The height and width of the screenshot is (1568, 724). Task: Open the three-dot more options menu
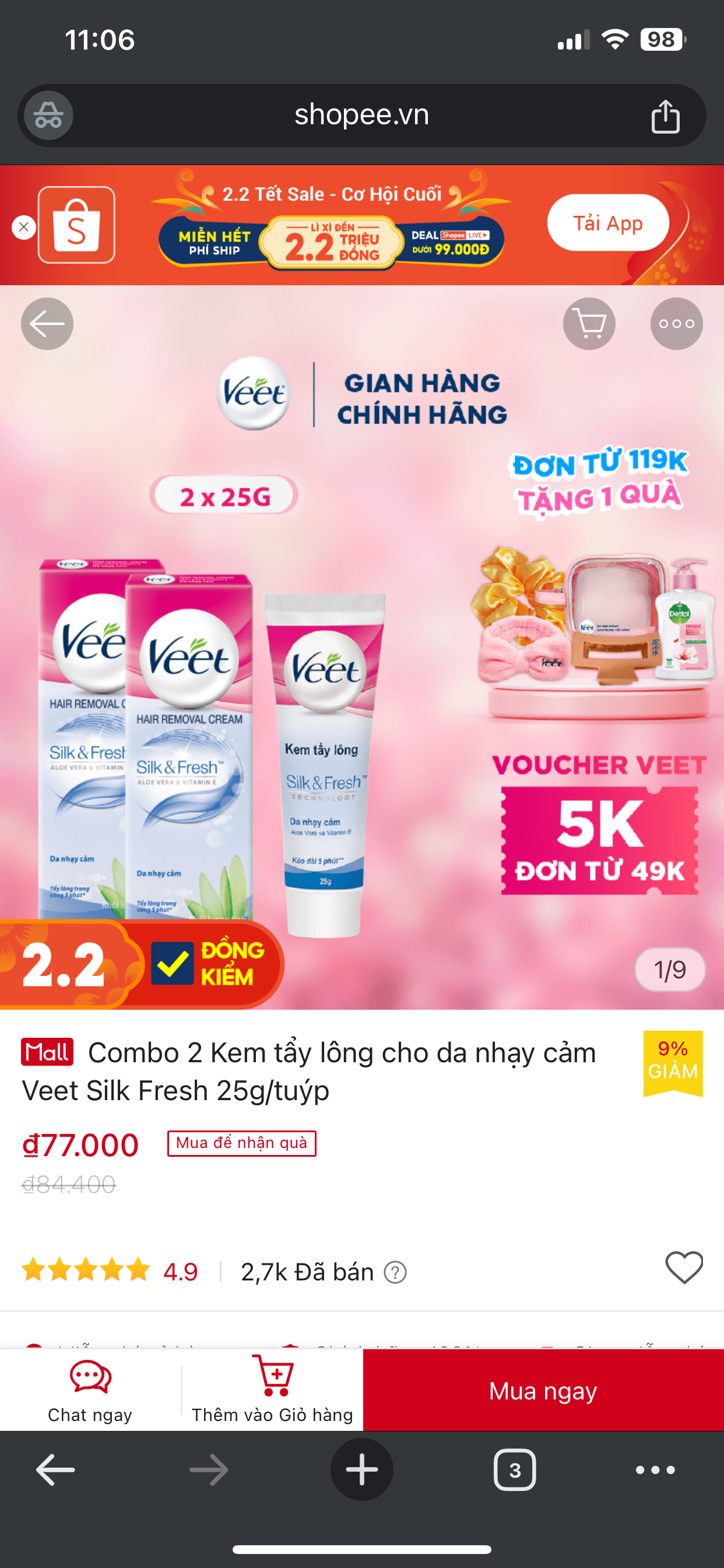(x=676, y=324)
